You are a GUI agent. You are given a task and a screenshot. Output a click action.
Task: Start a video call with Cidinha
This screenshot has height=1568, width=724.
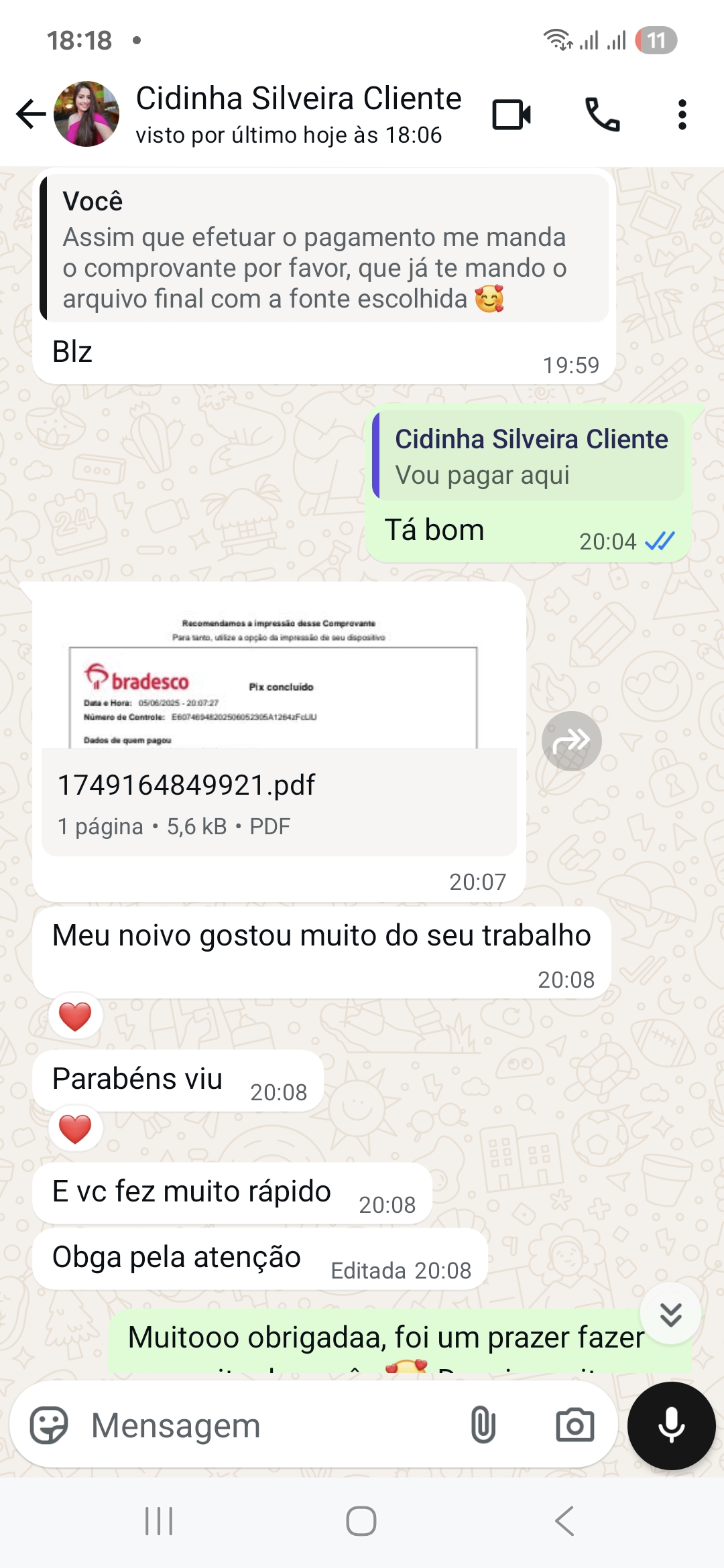pyautogui.click(x=511, y=115)
